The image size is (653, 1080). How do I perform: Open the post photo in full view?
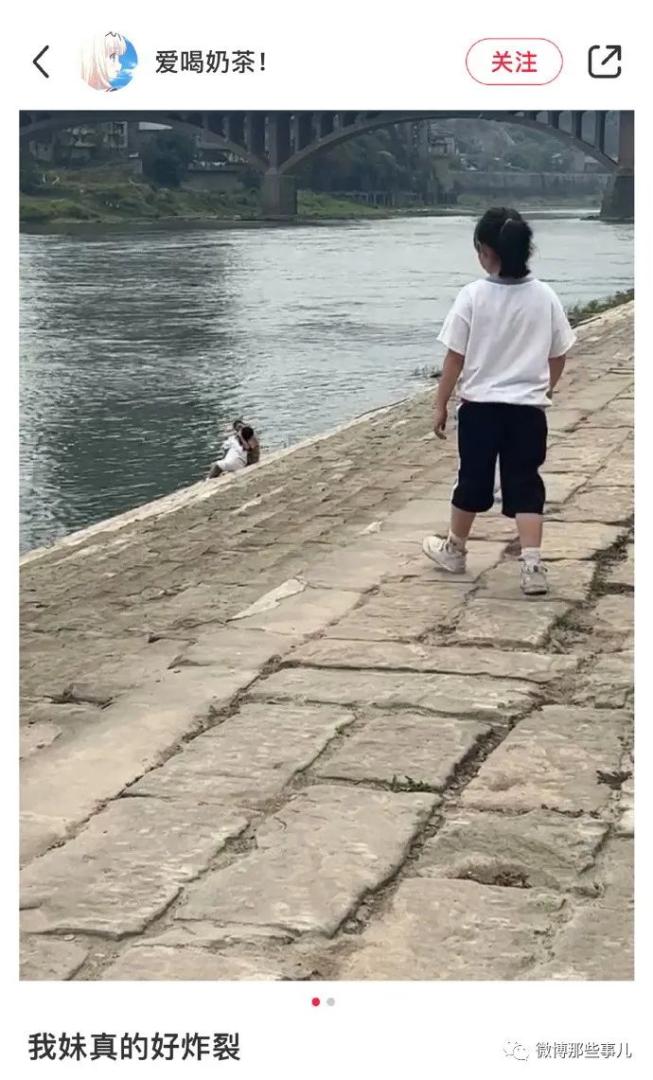click(326, 545)
